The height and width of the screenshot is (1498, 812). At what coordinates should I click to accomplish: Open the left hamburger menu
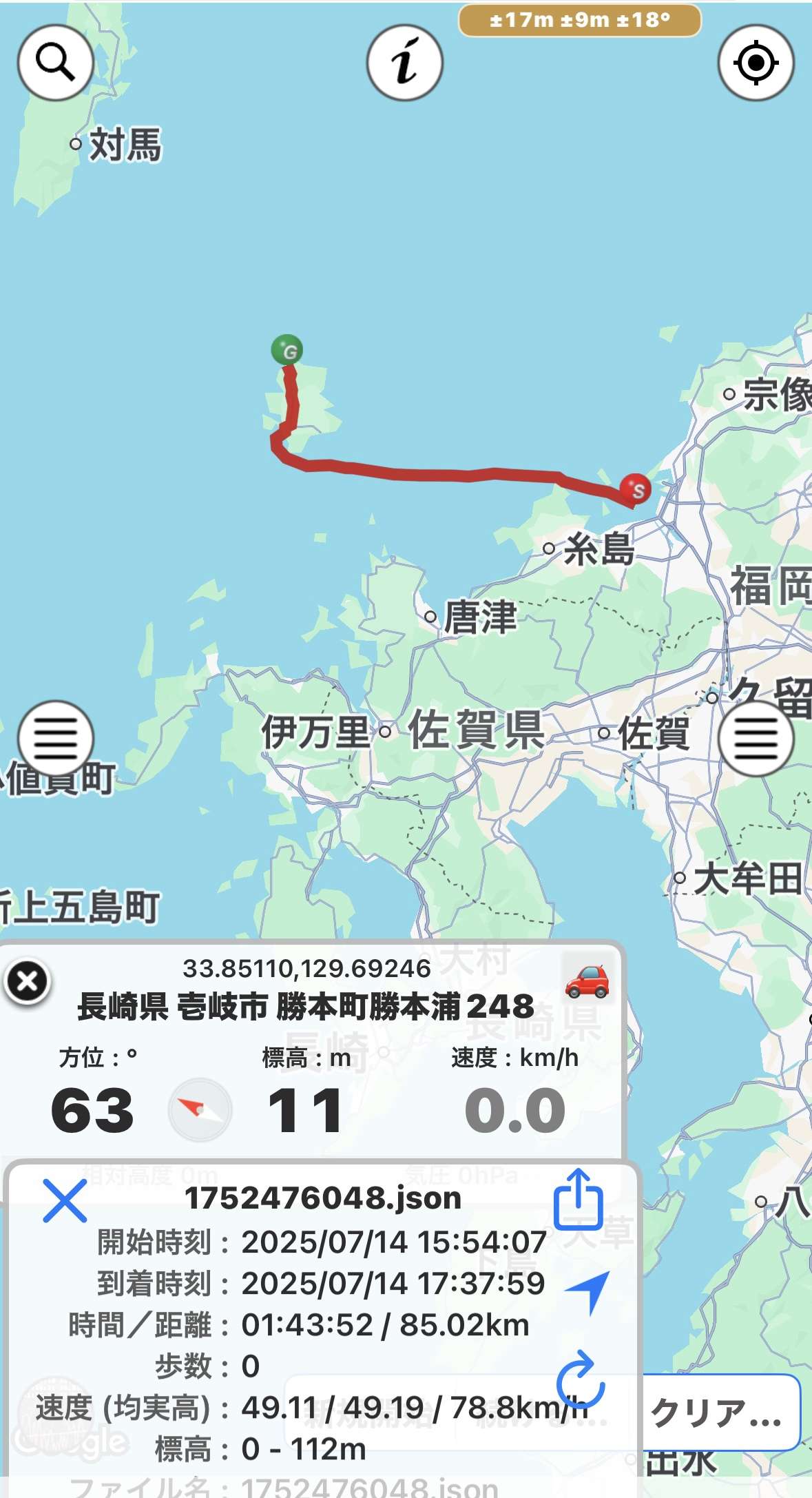55,739
